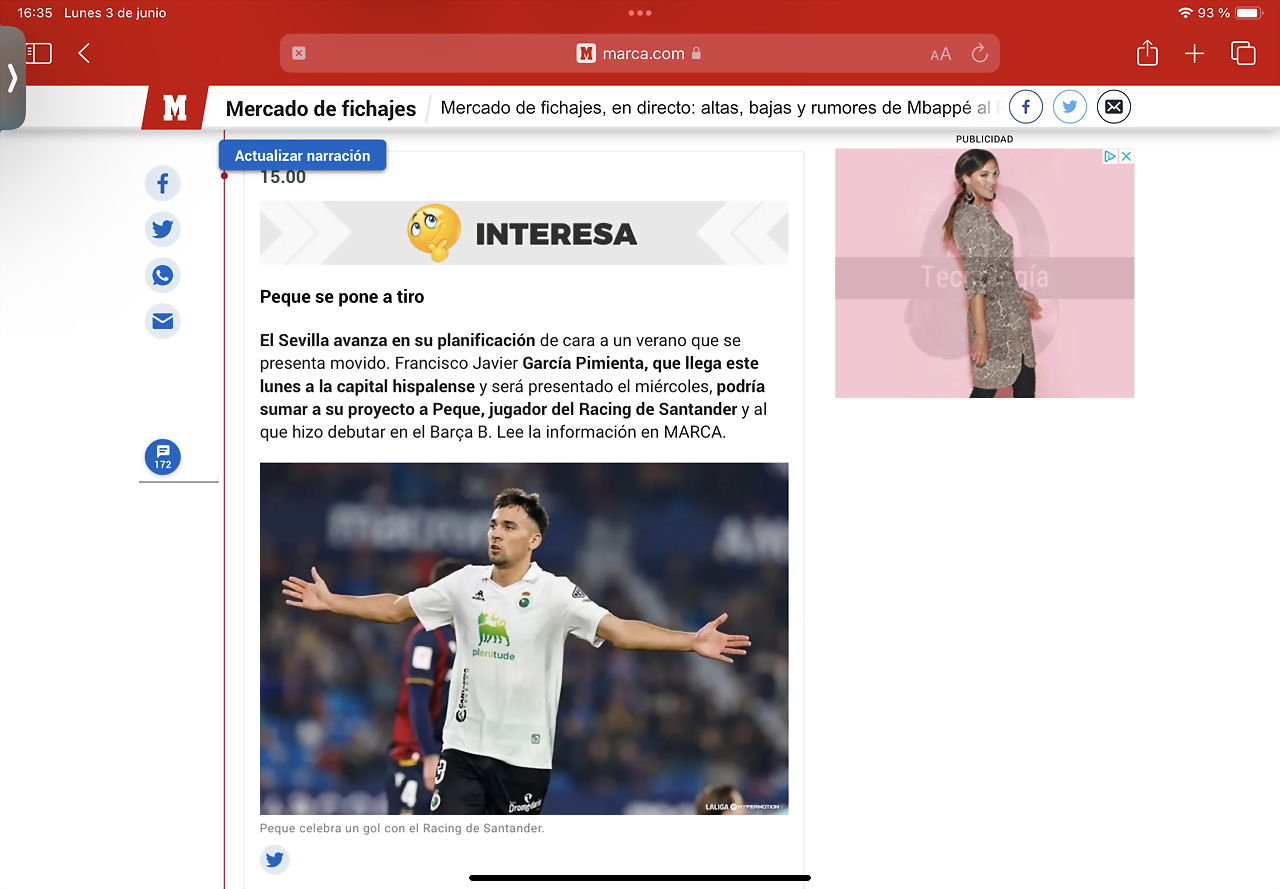
Task: Open the Mercado de fichajes section
Action: [321, 109]
